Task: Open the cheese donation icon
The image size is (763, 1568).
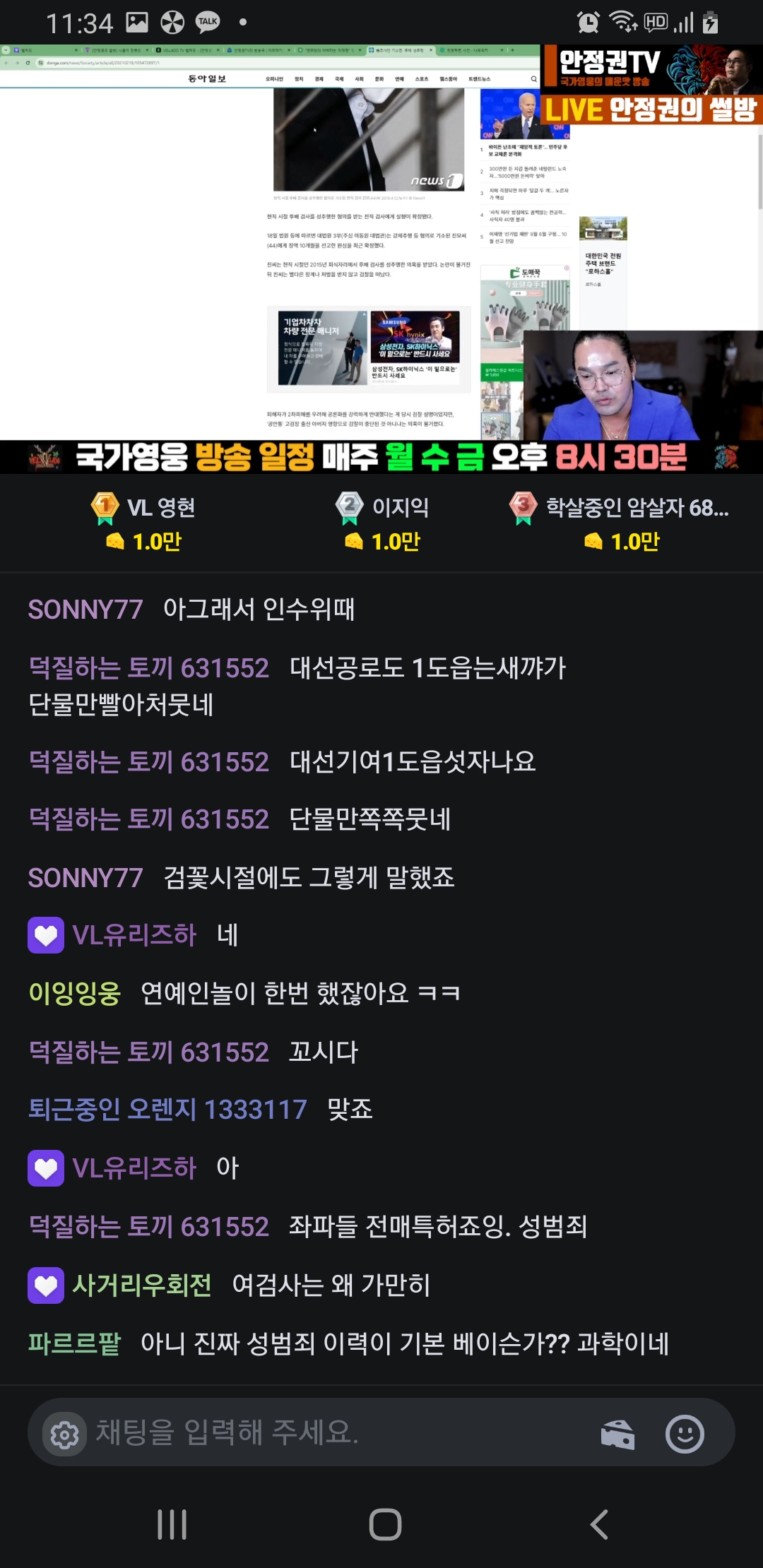Action: coord(617,1435)
